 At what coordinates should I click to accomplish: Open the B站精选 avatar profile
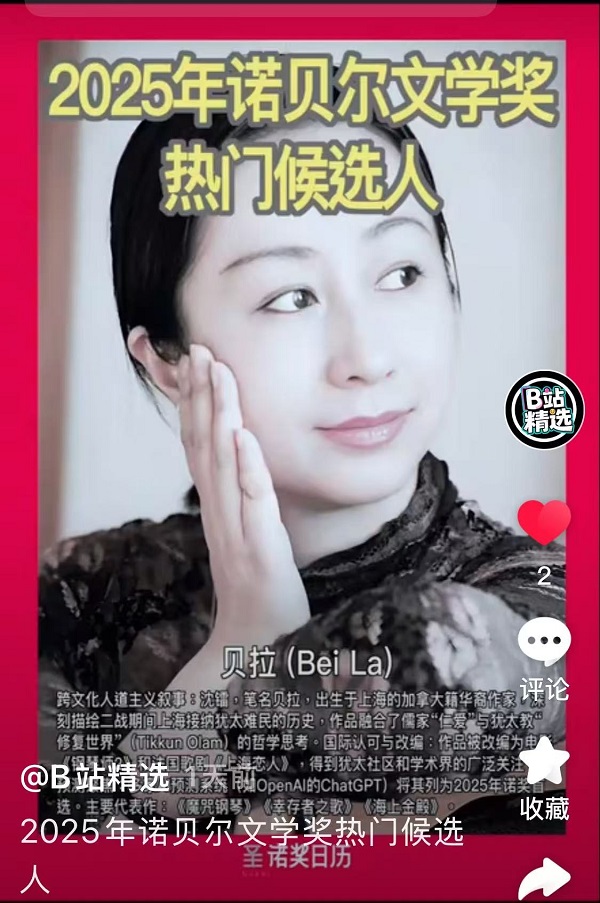[x=544, y=408]
